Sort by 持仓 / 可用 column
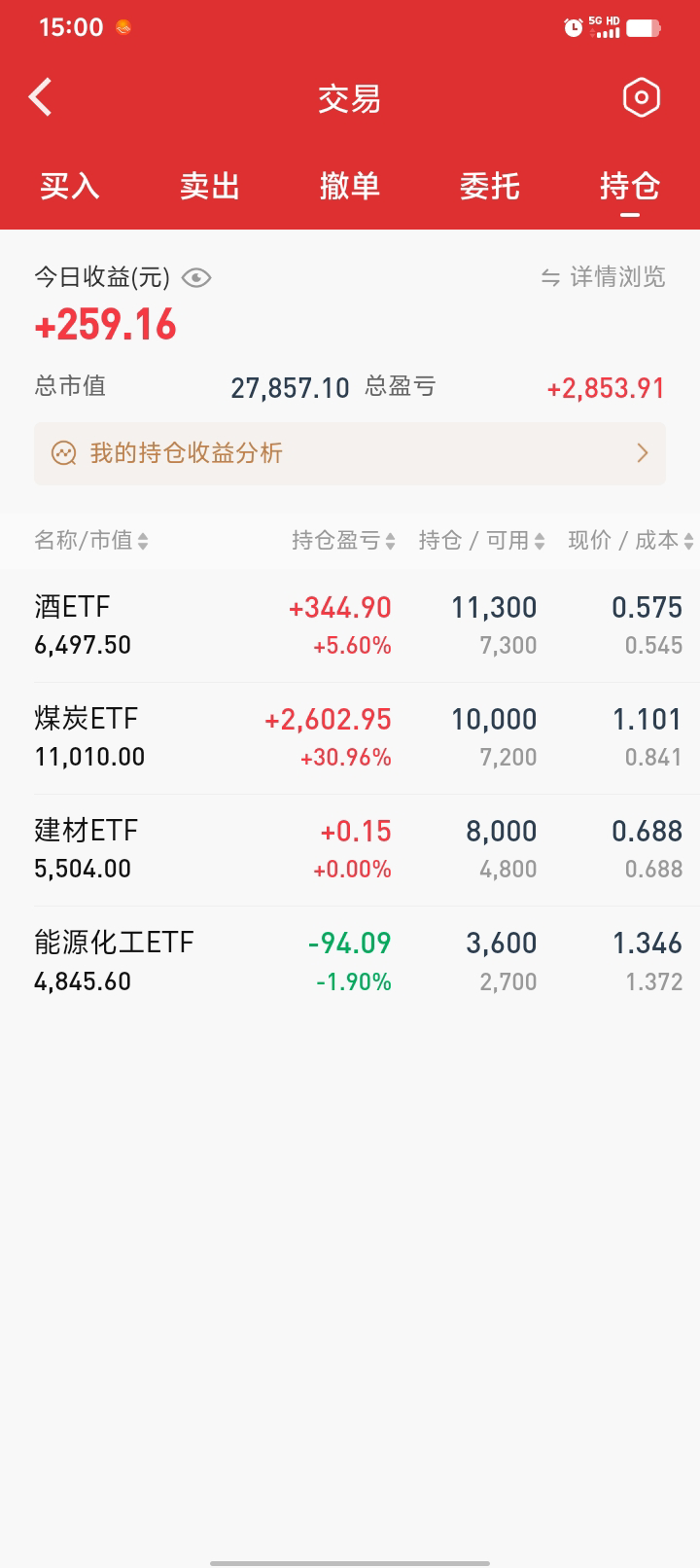This screenshot has width=700, height=1568. click(x=481, y=541)
